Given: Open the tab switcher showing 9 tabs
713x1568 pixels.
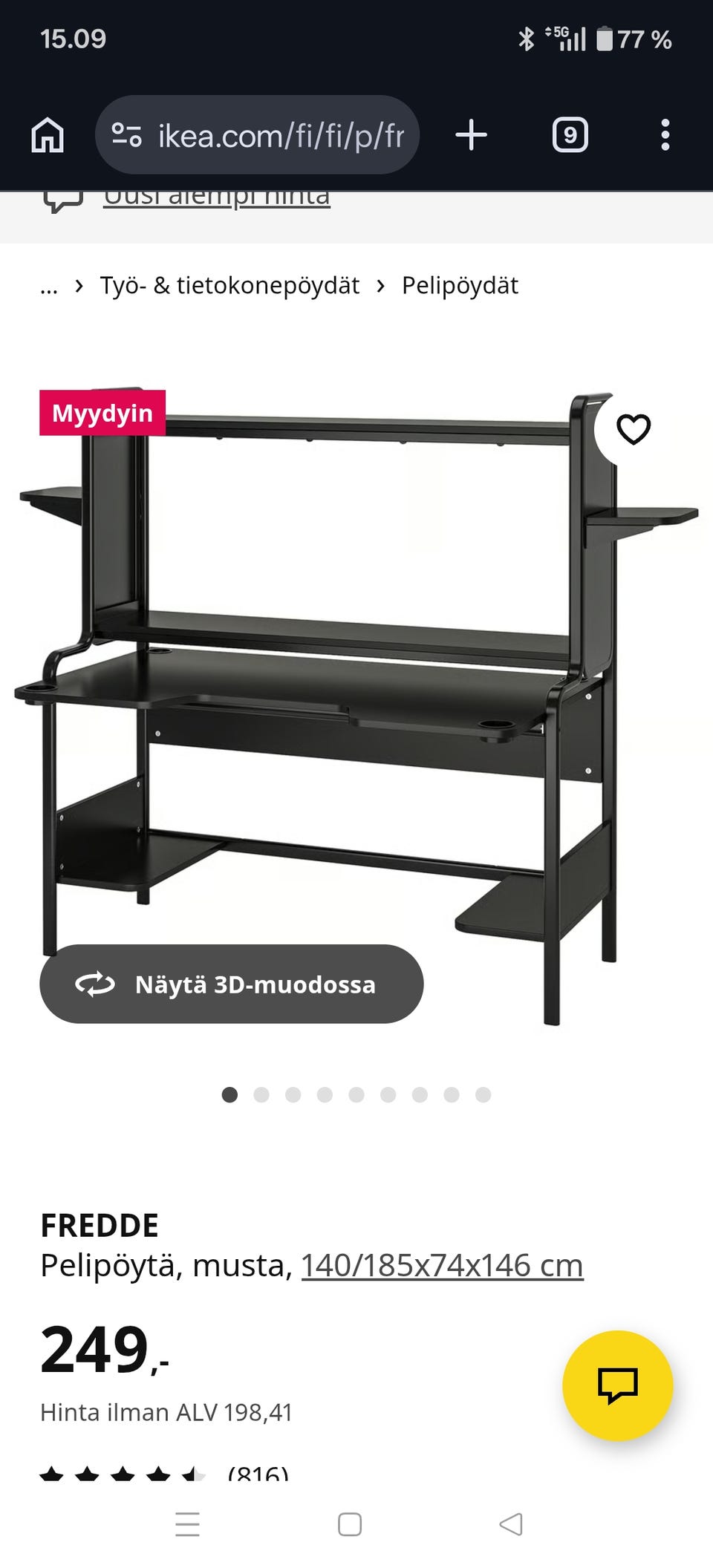Looking at the screenshot, I should (x=570, y=136).
